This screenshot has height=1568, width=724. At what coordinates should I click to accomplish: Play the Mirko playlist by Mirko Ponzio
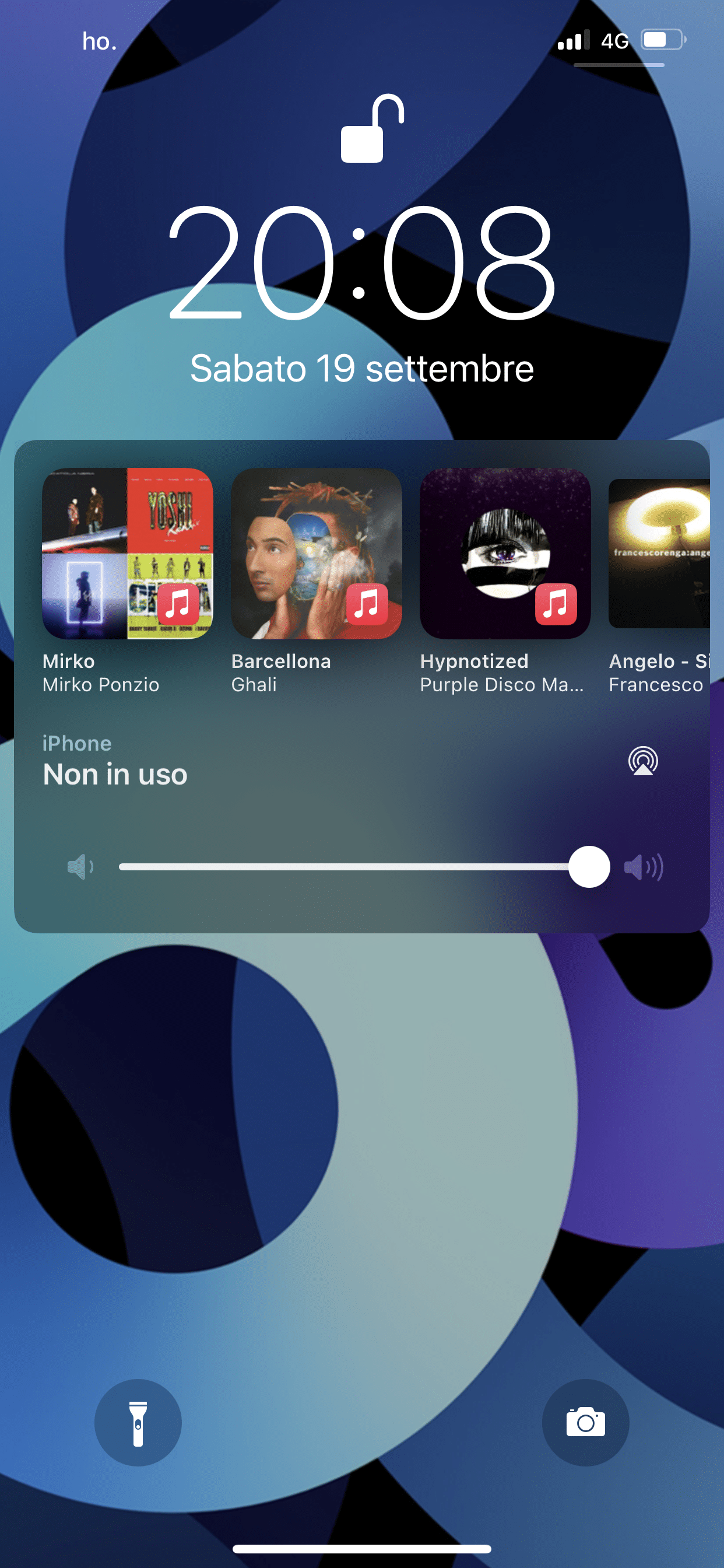tap(127, 554)
